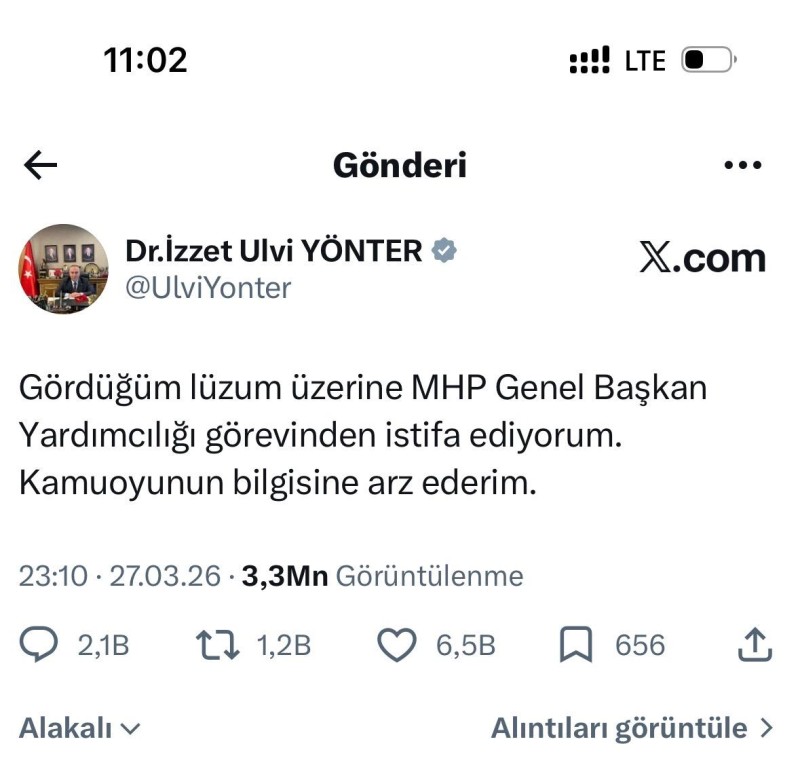Open the three-dot overflow menu
This screenshot has width=800, height=767.
click(742, 166)
